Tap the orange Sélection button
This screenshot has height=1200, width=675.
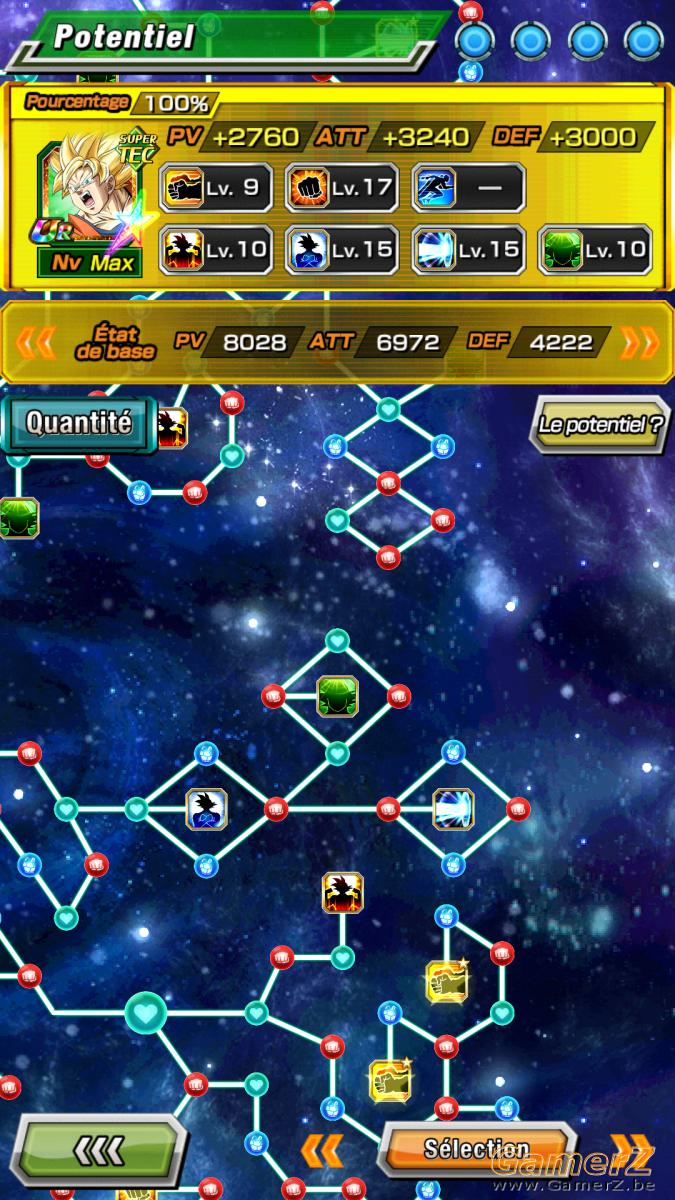(476, 1150)
